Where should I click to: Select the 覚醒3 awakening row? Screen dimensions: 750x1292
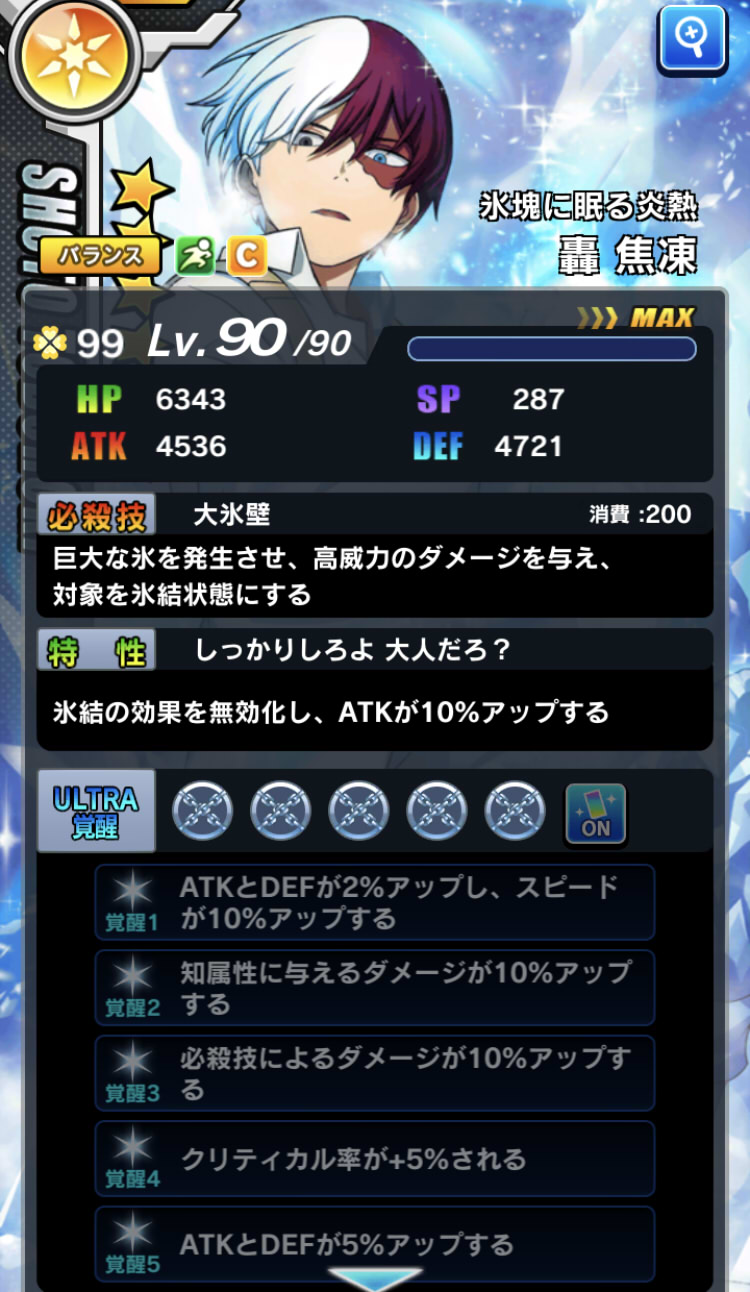tap(375, 1073)
